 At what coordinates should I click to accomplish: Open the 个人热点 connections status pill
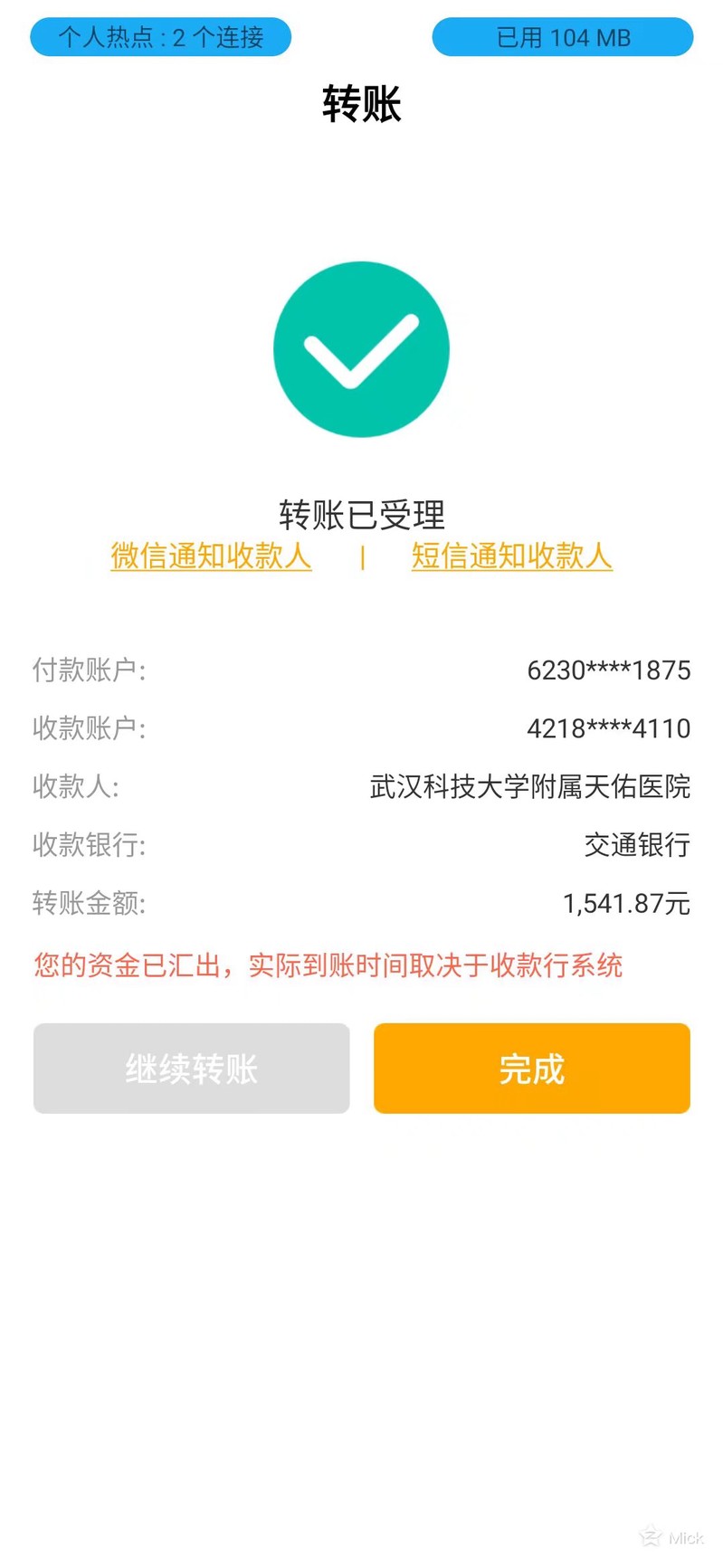[161, 37]
